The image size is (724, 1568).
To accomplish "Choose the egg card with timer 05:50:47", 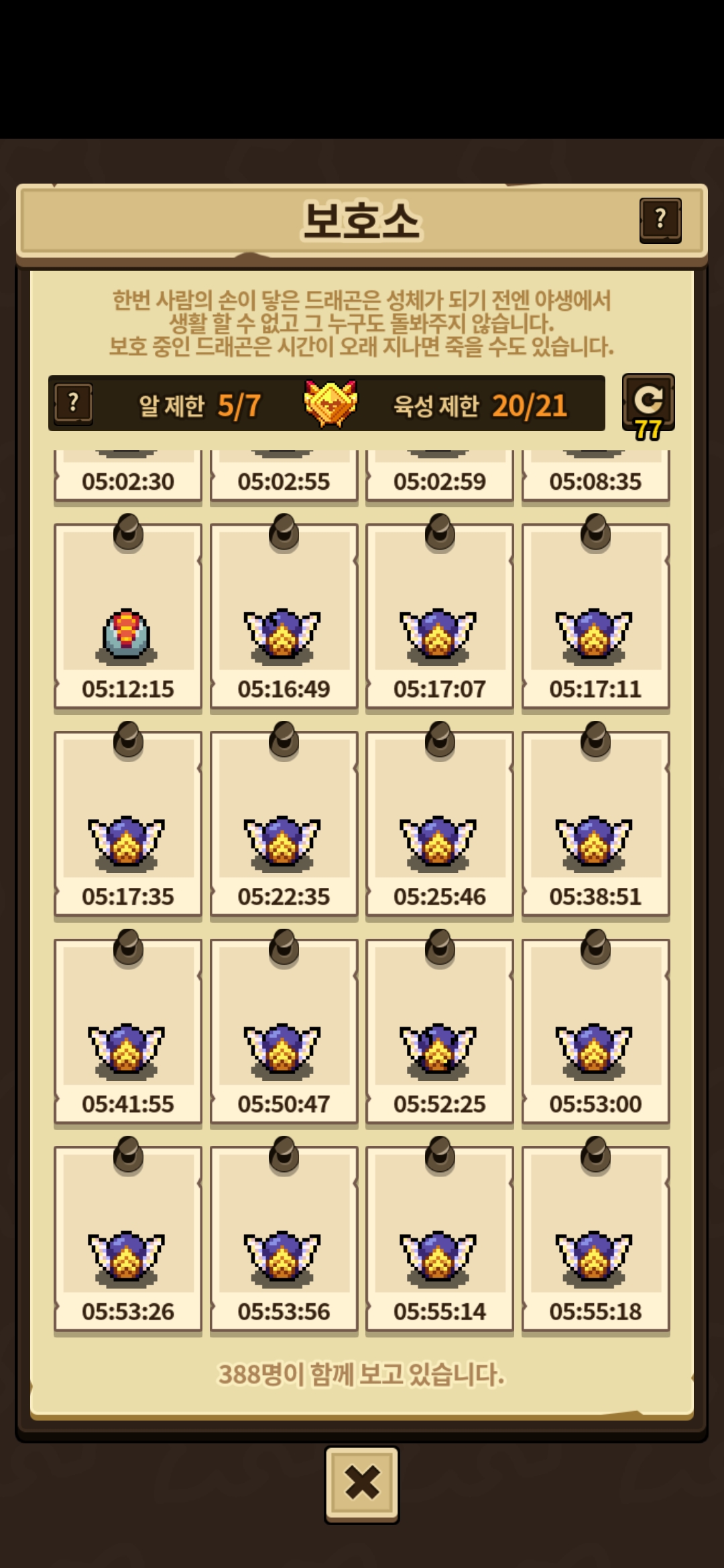I will pyautogui.click(x=284, y=1032).
